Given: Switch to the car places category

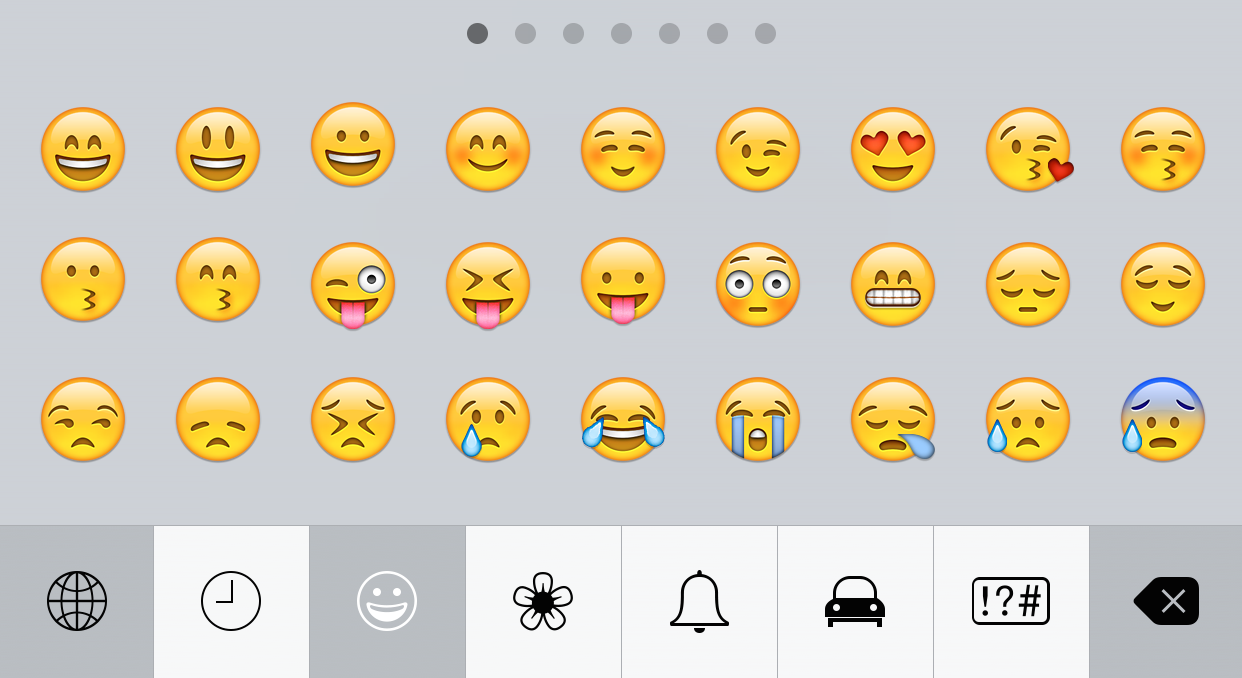Looking at the screenshot, I should 855,601.
